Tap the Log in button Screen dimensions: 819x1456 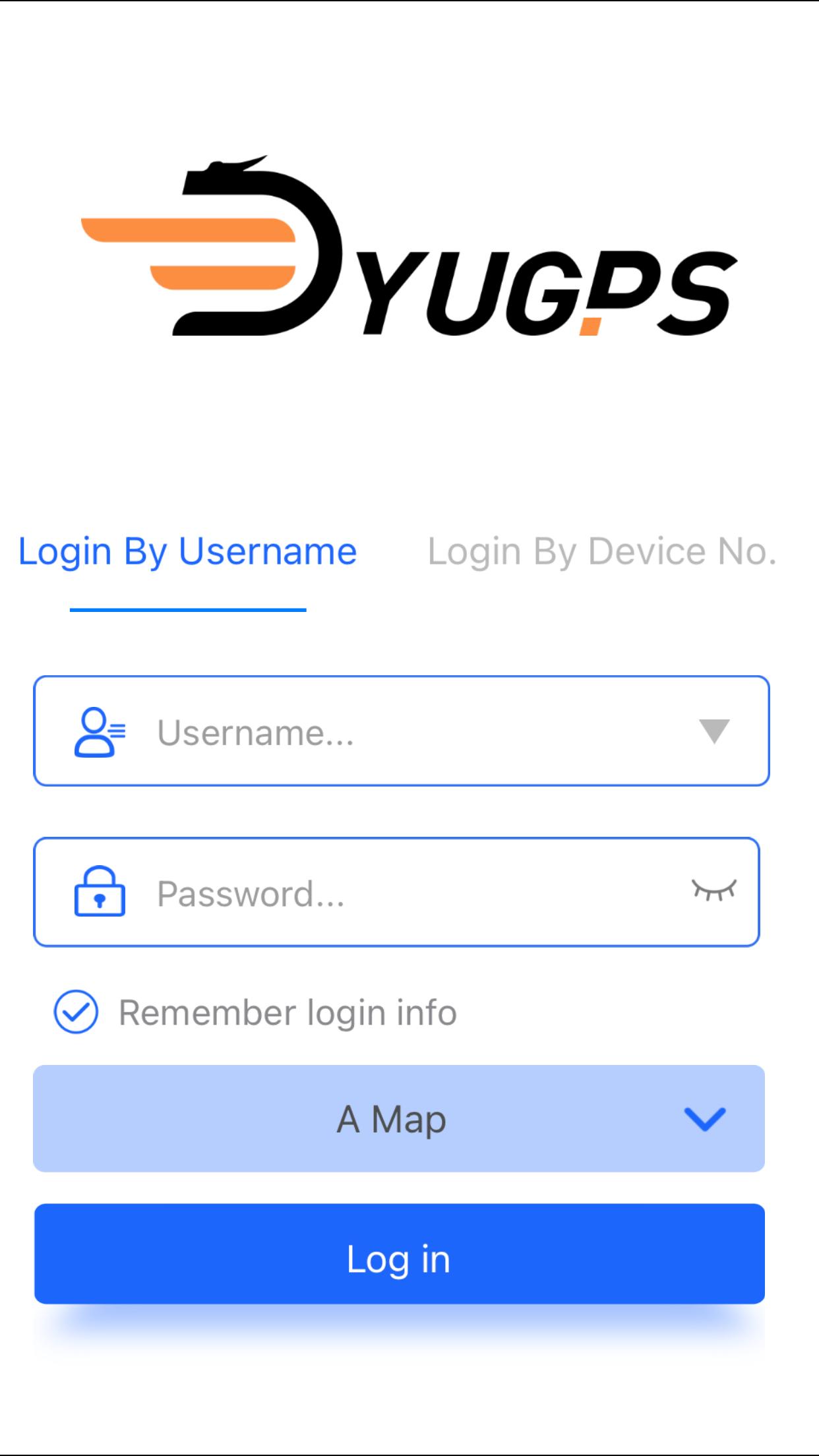(400, 1254)
